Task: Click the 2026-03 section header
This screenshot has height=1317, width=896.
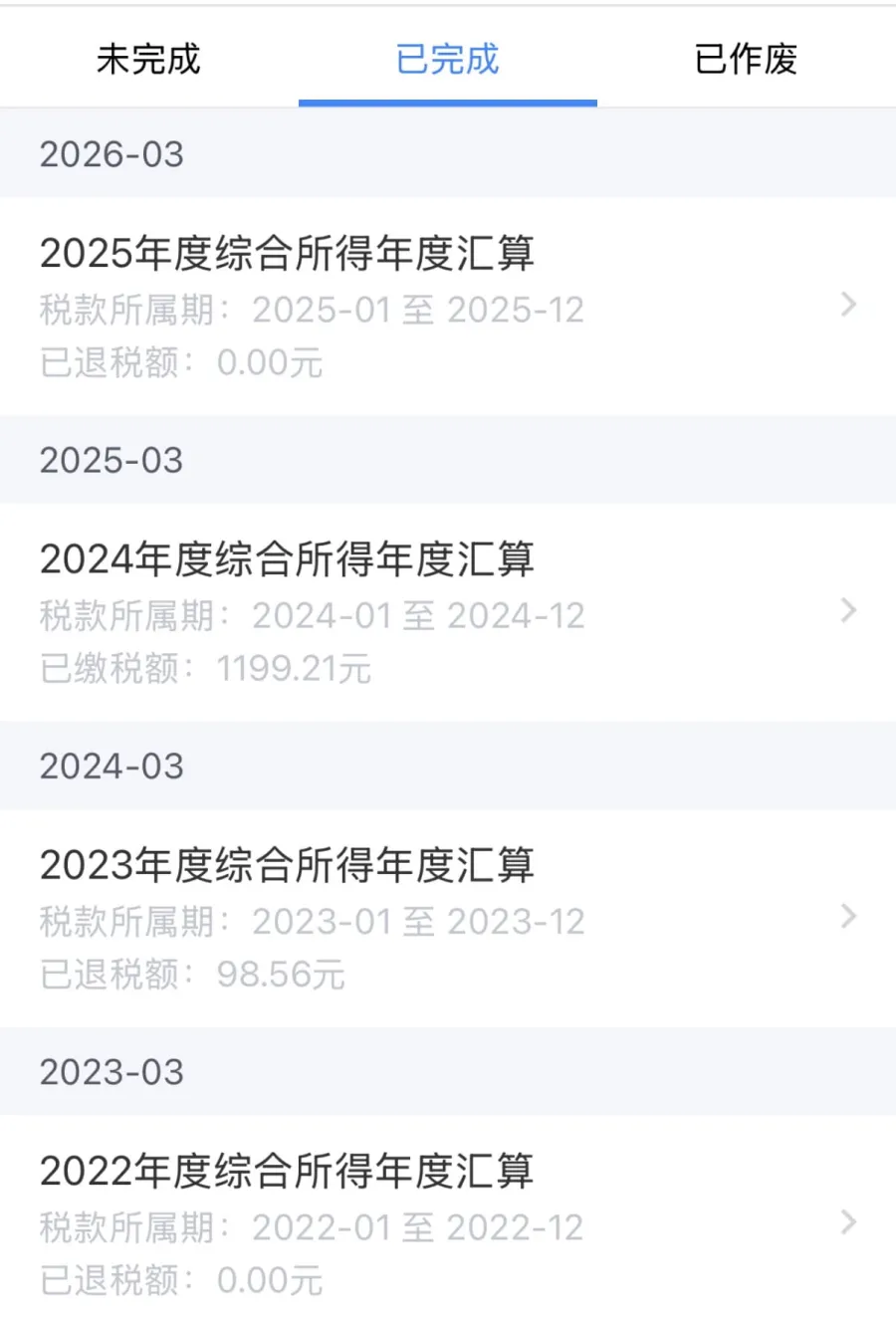Action: point(112,154)
